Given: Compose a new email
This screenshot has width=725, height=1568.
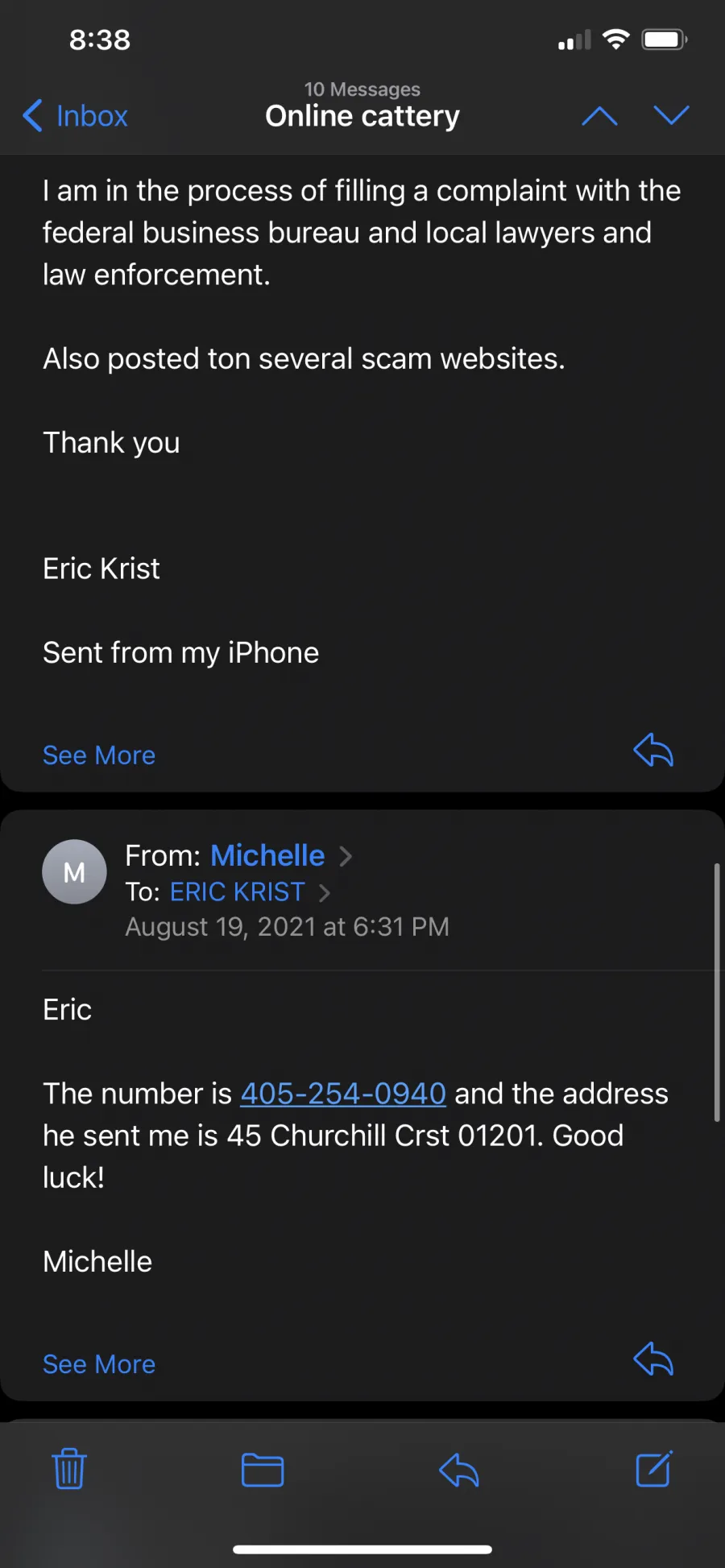Looking at the screenshot, I should [x=653, y=1470].
